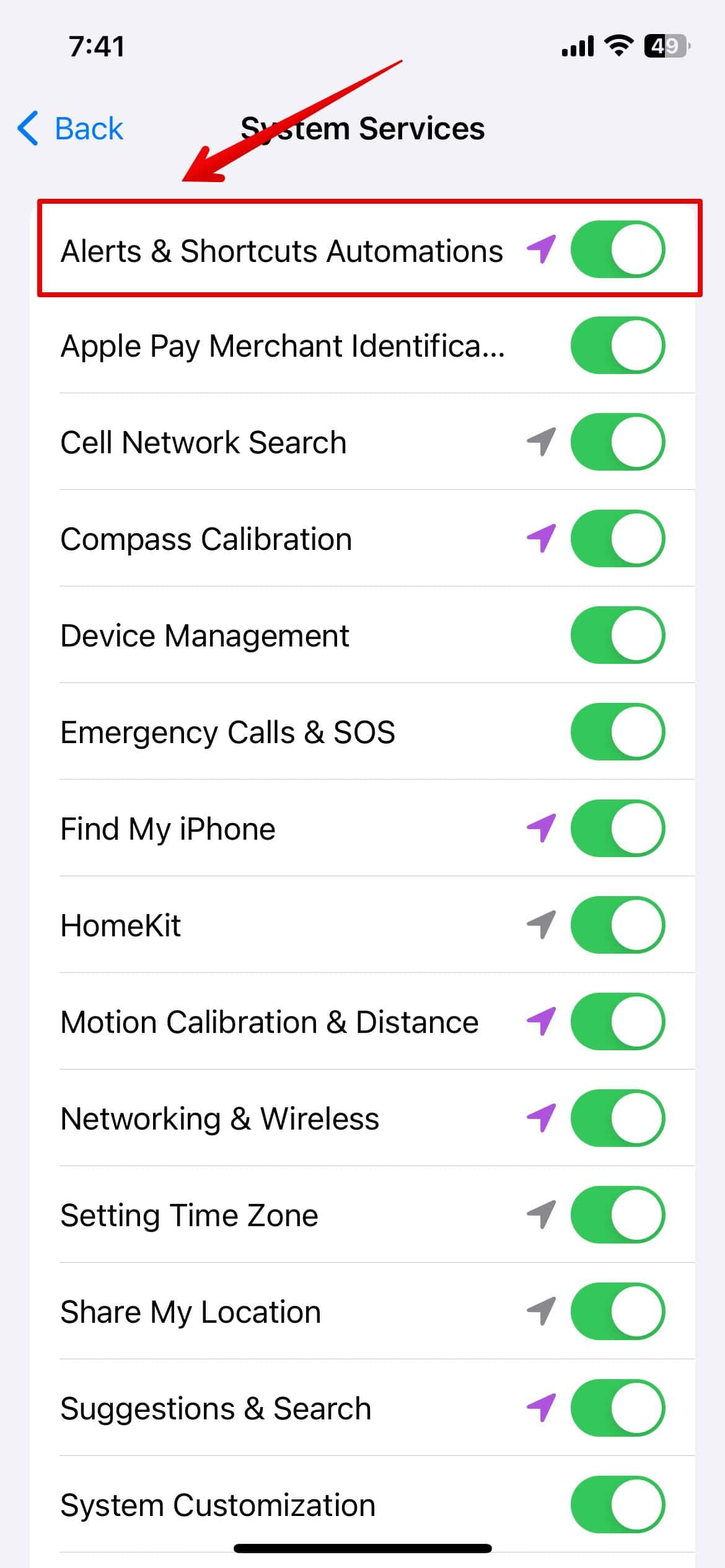Screen dimensions: 725x1568
Task: Disable HomeKit location access
Action: coord(617,925)
